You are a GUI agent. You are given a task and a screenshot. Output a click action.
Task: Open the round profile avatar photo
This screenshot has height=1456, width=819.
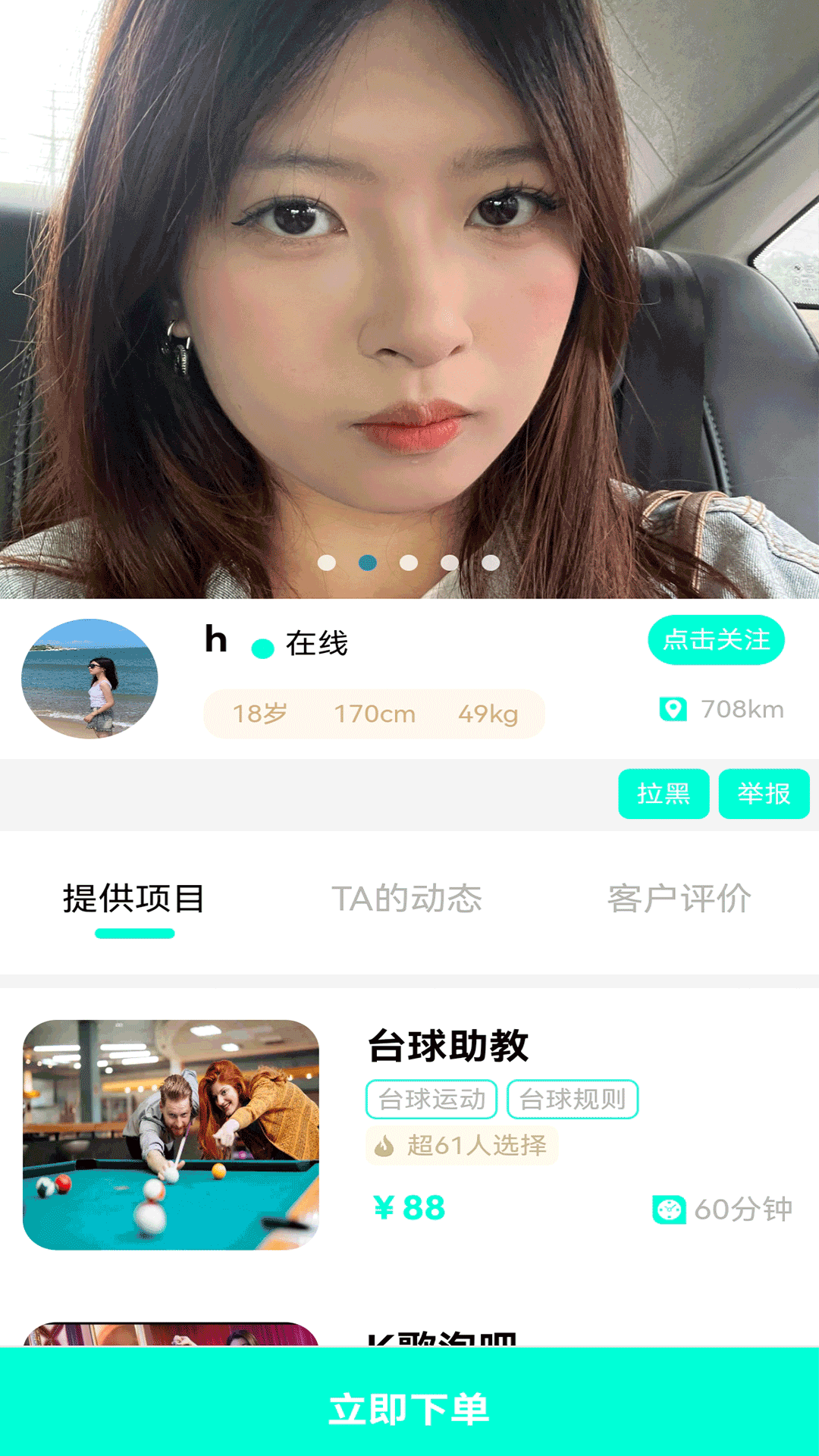click(89, 679)
